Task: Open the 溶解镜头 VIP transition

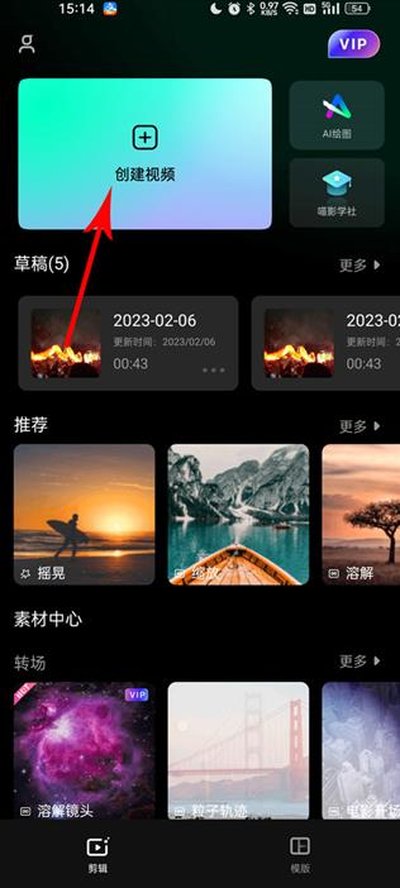Action: coord(84,751)
